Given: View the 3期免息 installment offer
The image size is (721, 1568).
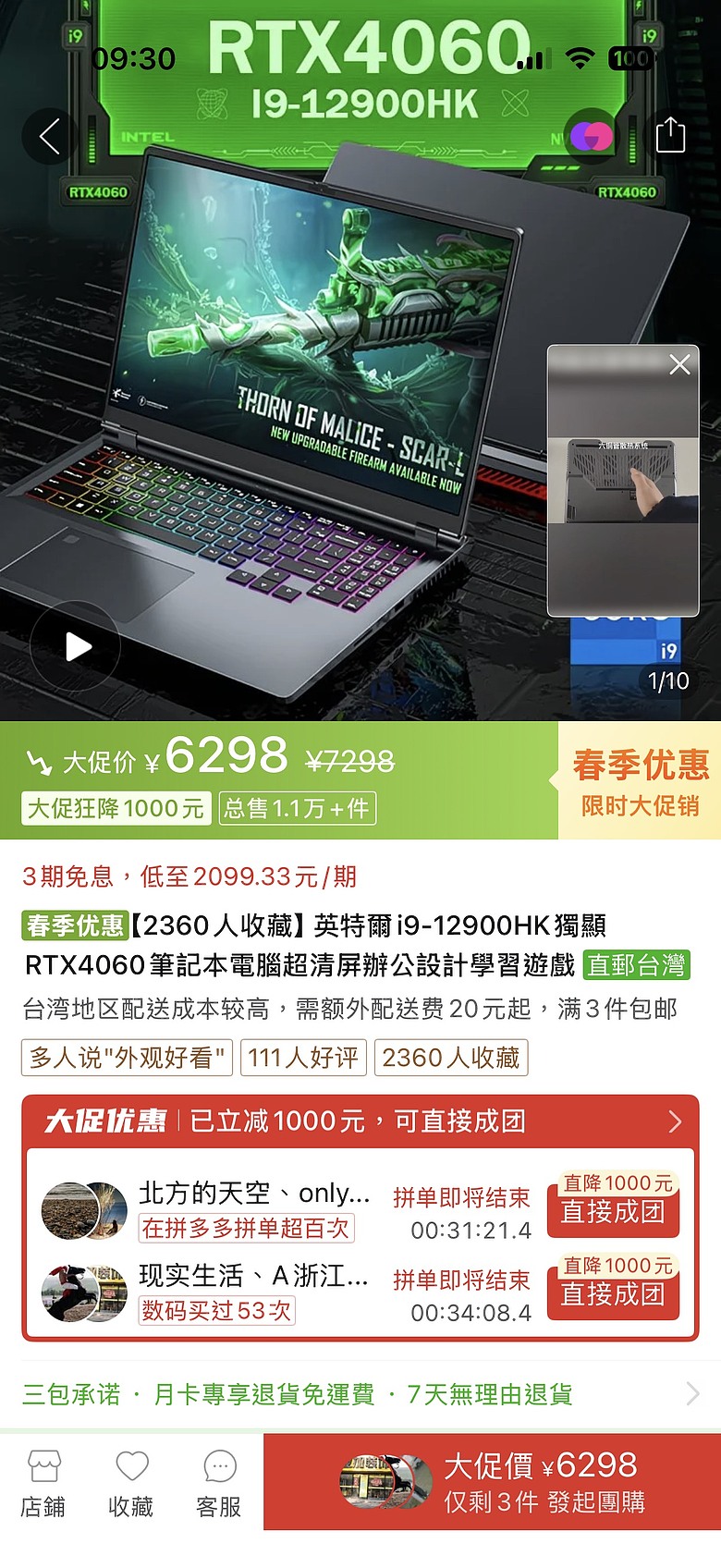Looking at the screenshot, I should click(x=189, y=876).
